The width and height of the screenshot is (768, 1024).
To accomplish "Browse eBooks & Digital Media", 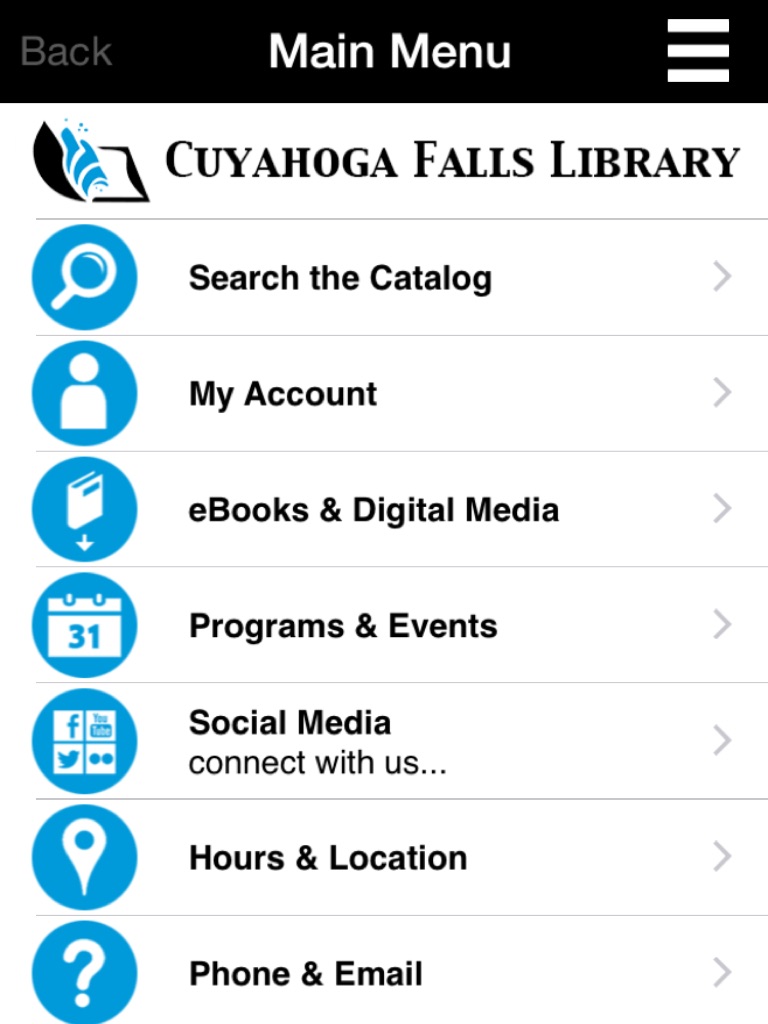I will coord(373,510).
